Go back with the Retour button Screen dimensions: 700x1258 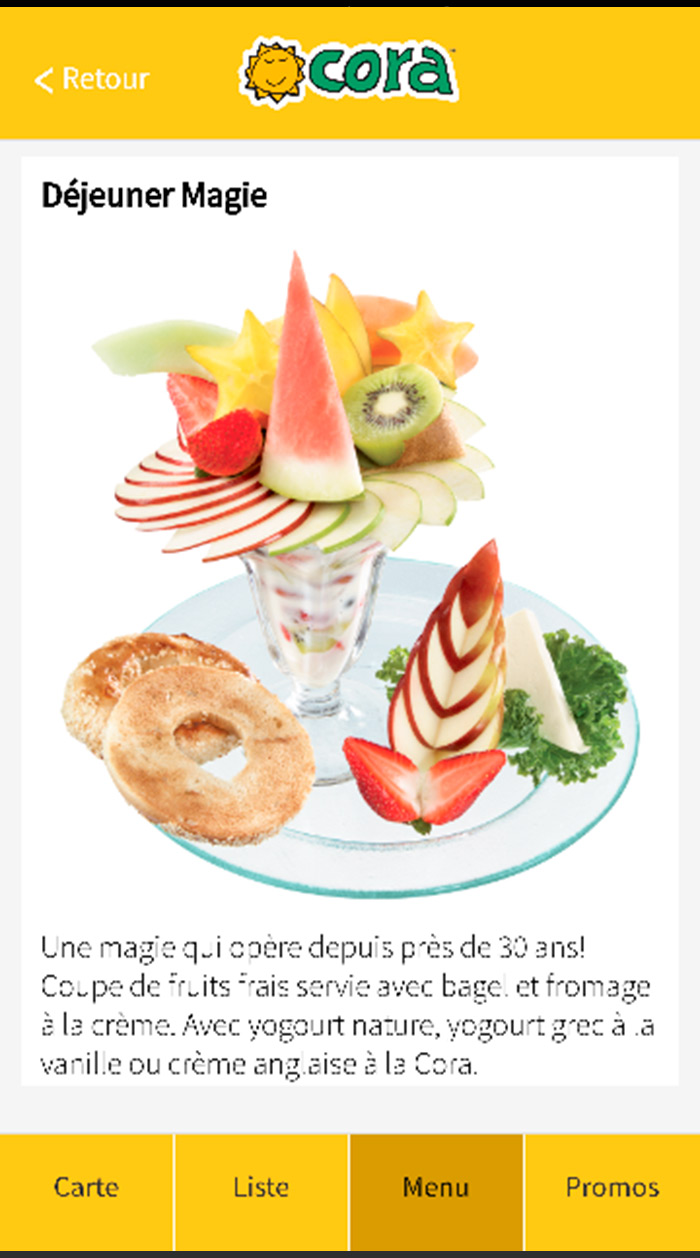point(92,79)
